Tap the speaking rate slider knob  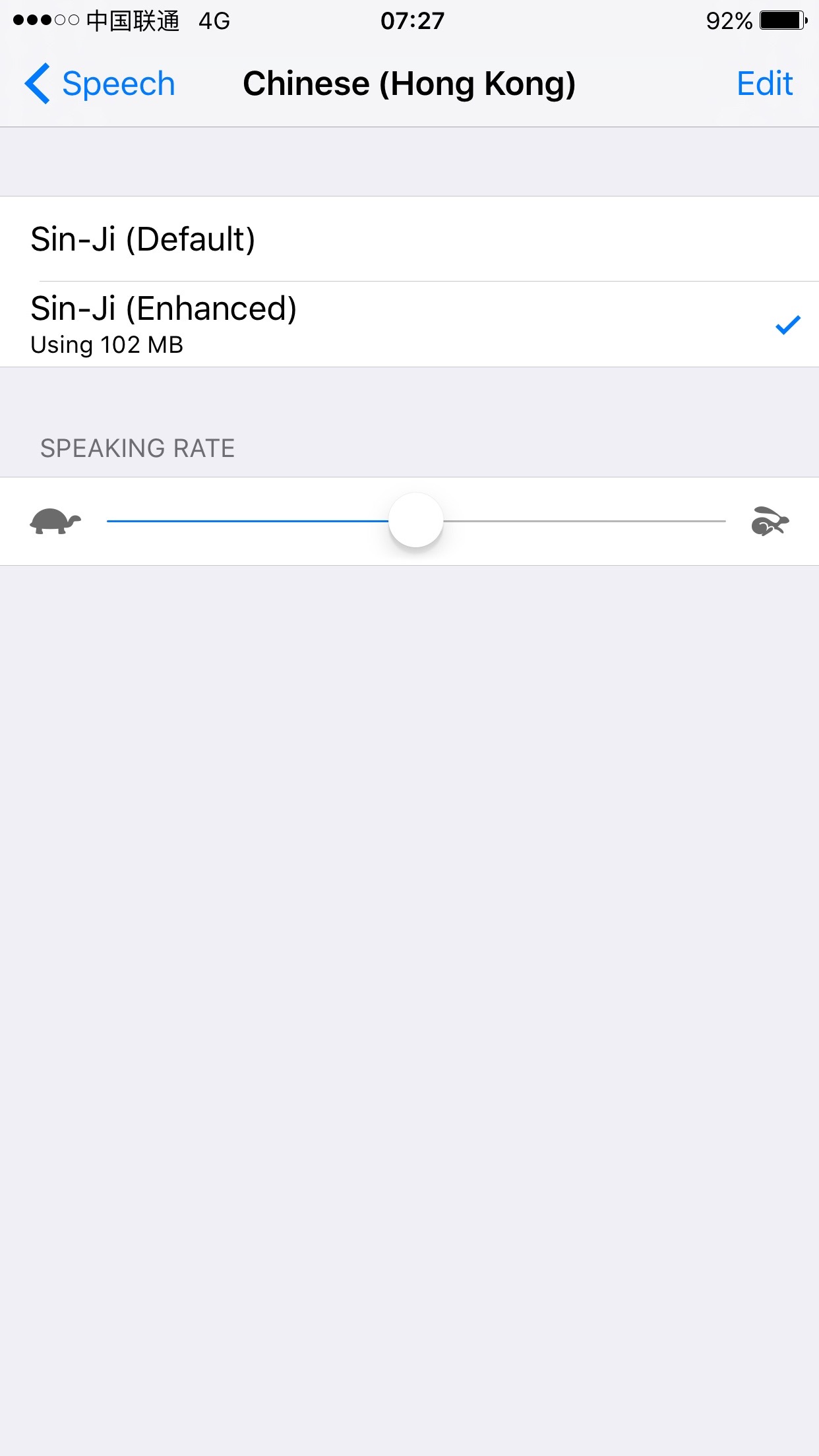pos(415,520)
